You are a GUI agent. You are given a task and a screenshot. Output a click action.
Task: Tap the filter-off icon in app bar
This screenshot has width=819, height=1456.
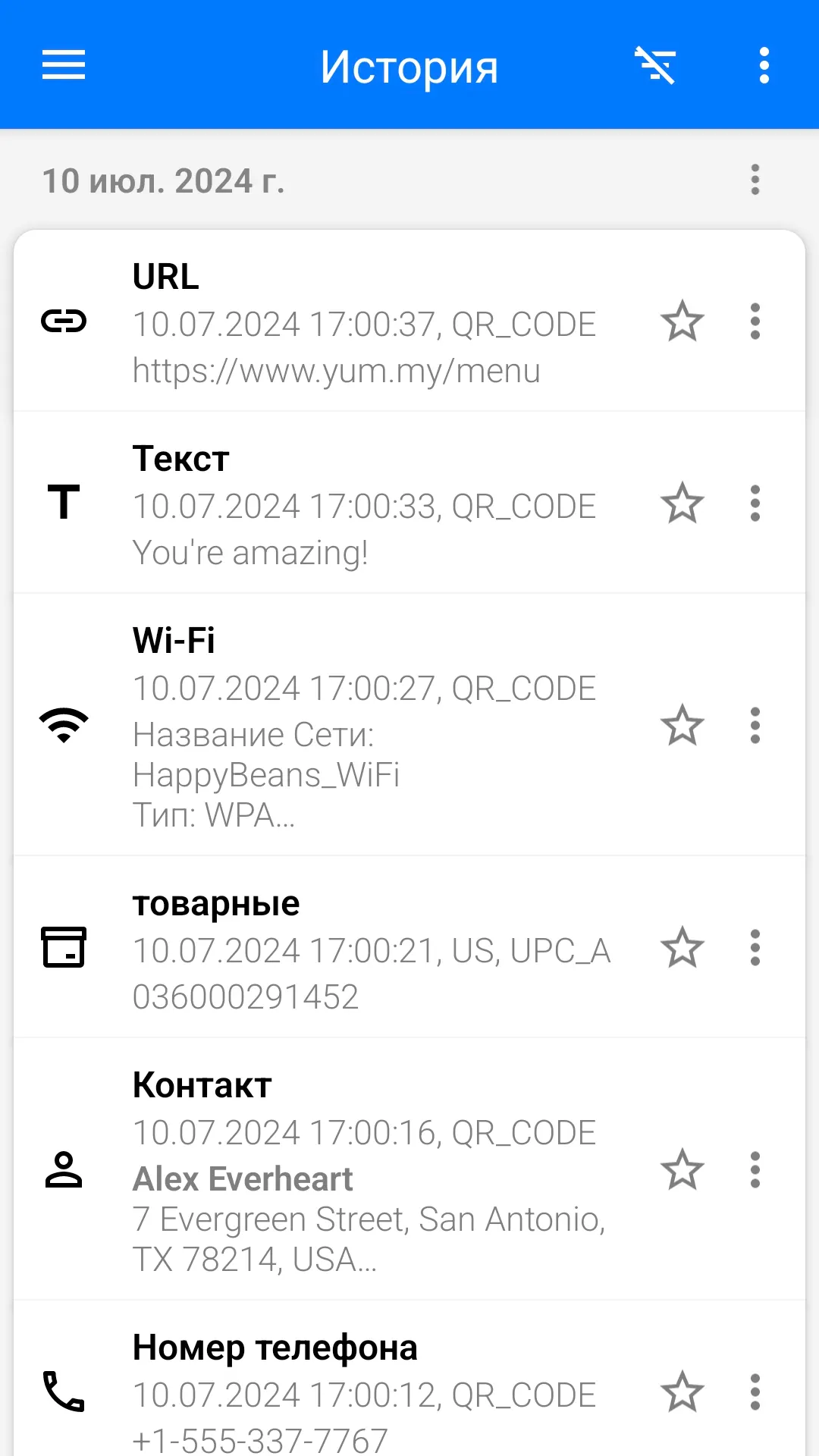click(x=655, y=65)
